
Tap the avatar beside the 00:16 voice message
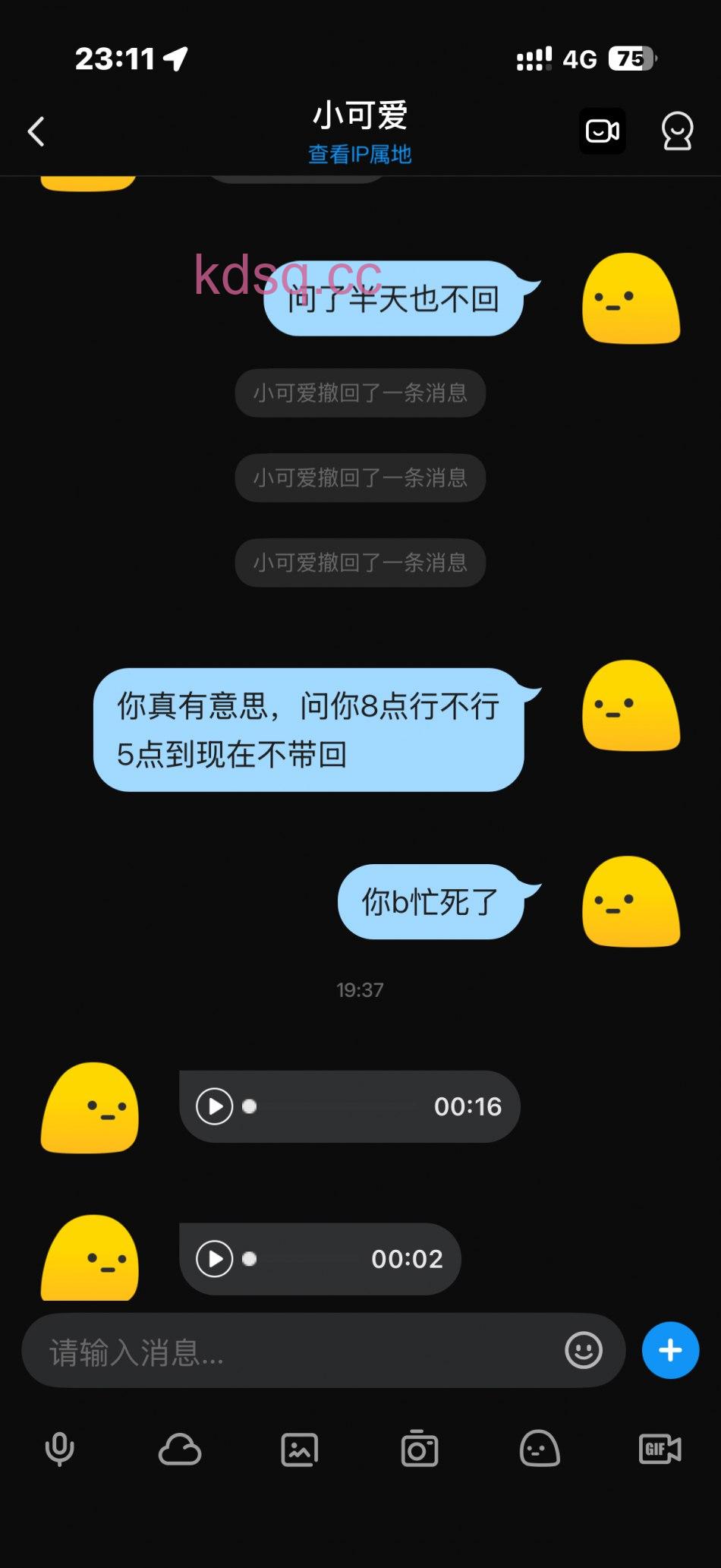coord(89,1109)
